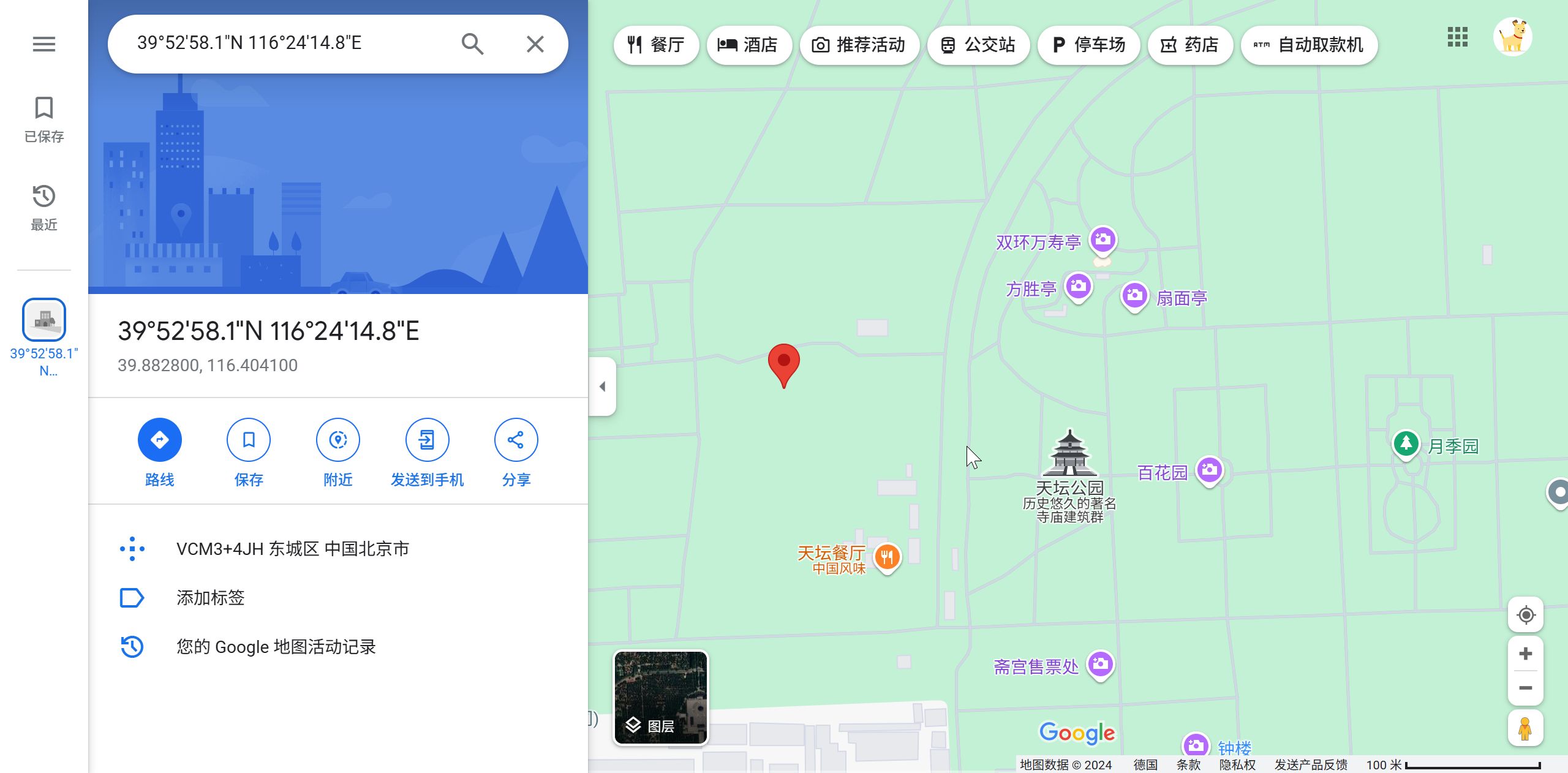Clear the coordinates search with X

[535, 44]
